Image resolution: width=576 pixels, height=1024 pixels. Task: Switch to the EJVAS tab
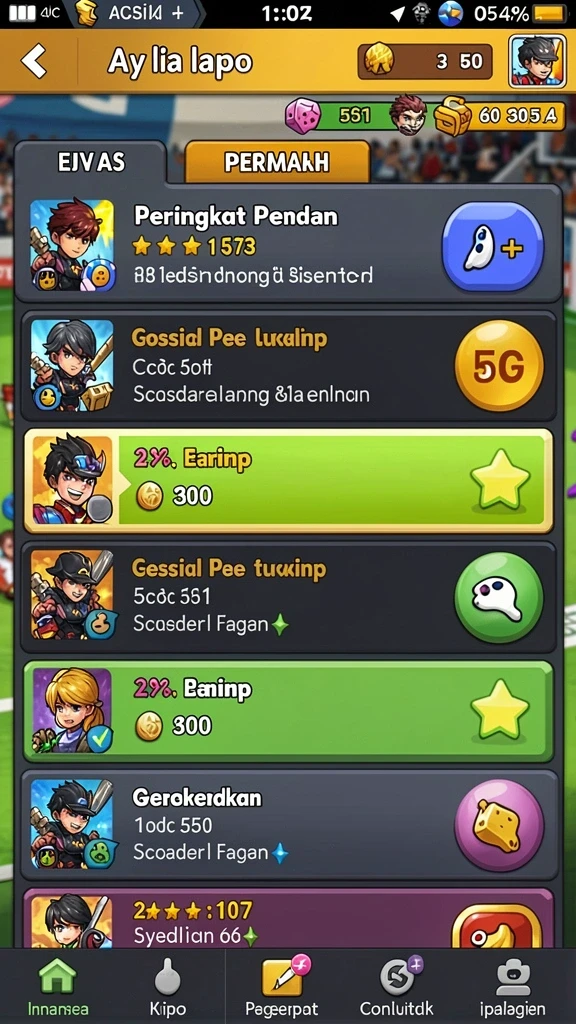(x=91, y=162)
